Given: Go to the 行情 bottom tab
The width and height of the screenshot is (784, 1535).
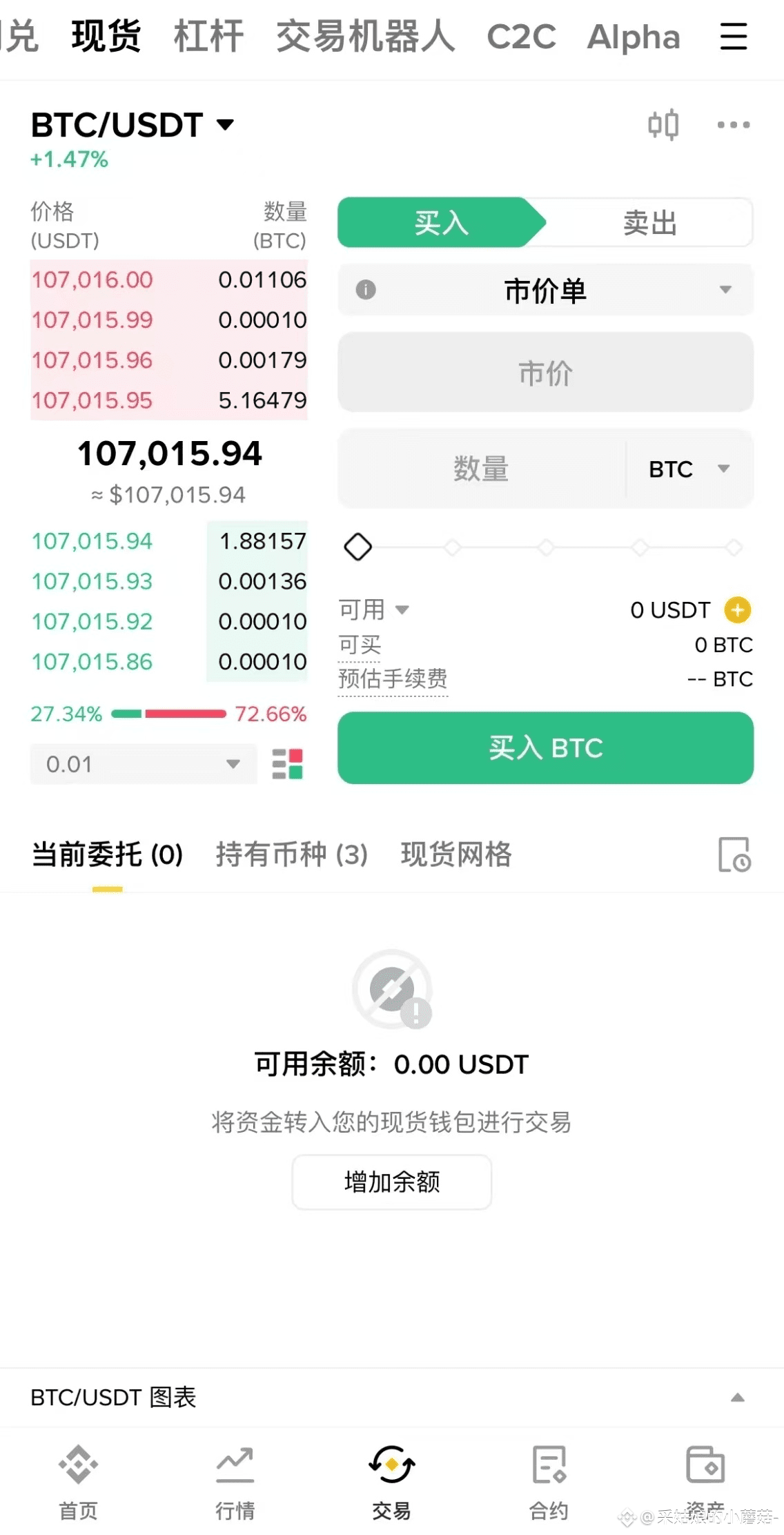Looking at the screenshot, I should coord(235,1477).
